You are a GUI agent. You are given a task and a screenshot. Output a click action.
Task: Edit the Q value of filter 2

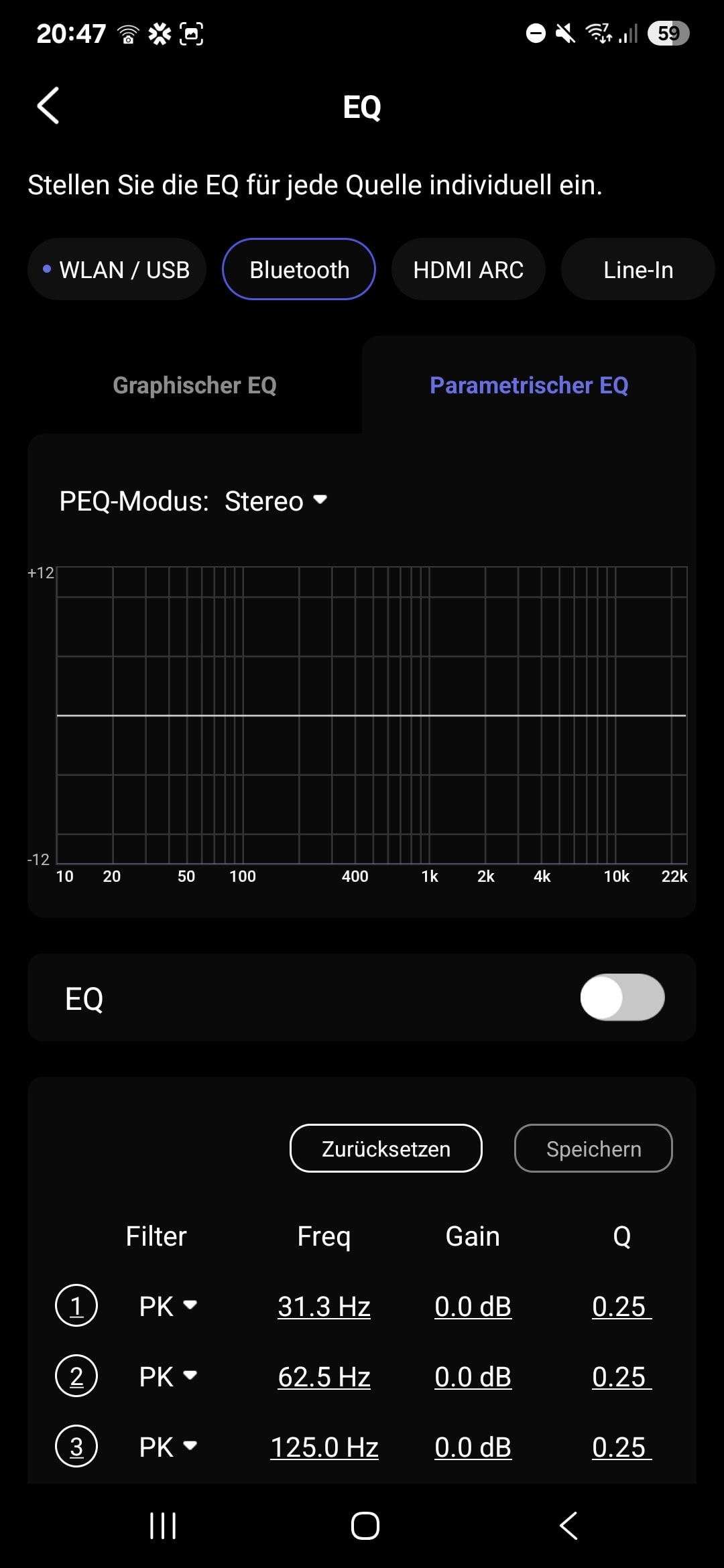[621, 1376]
